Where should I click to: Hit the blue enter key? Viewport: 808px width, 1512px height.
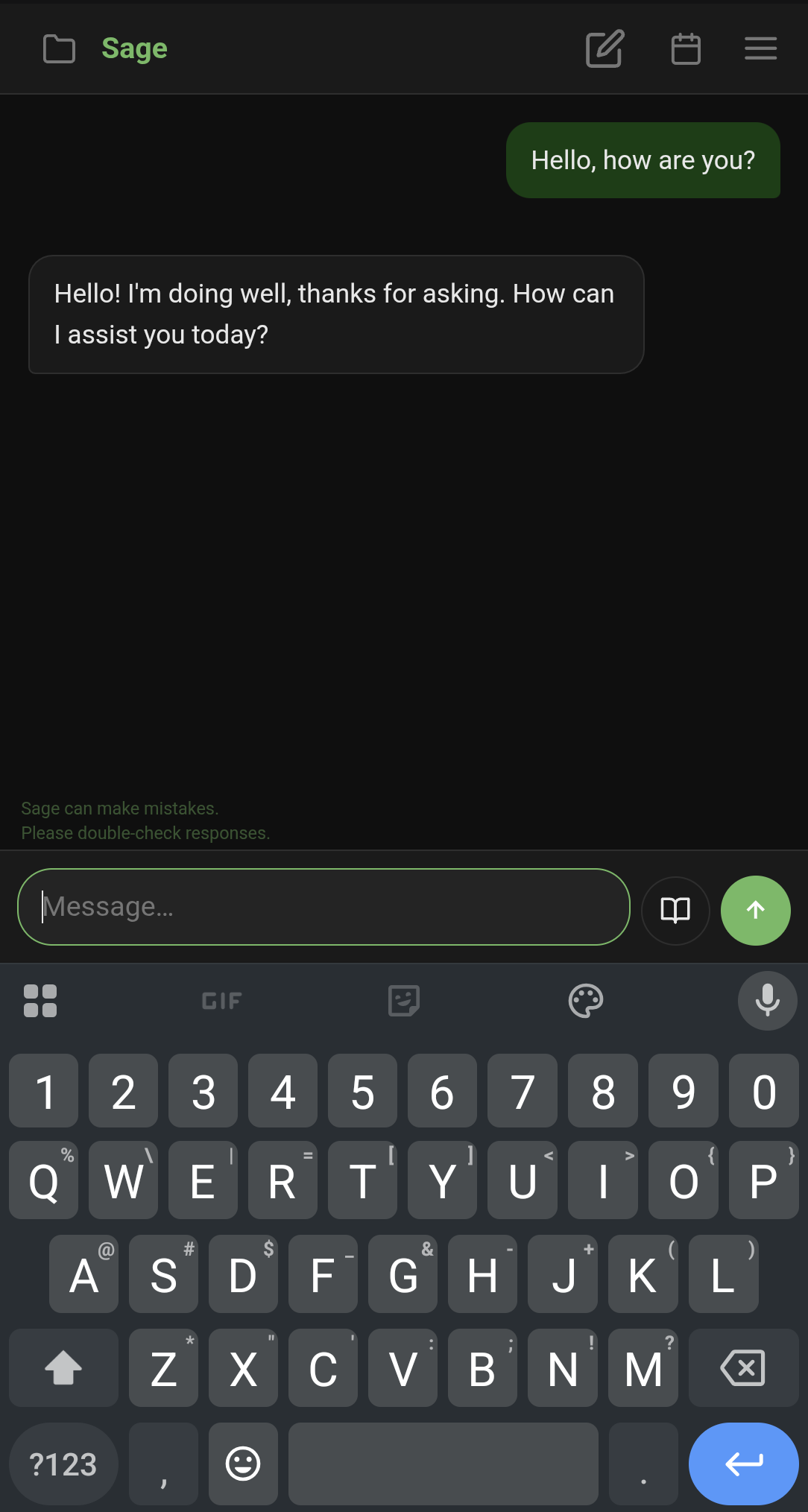(x=744, y=1464)
